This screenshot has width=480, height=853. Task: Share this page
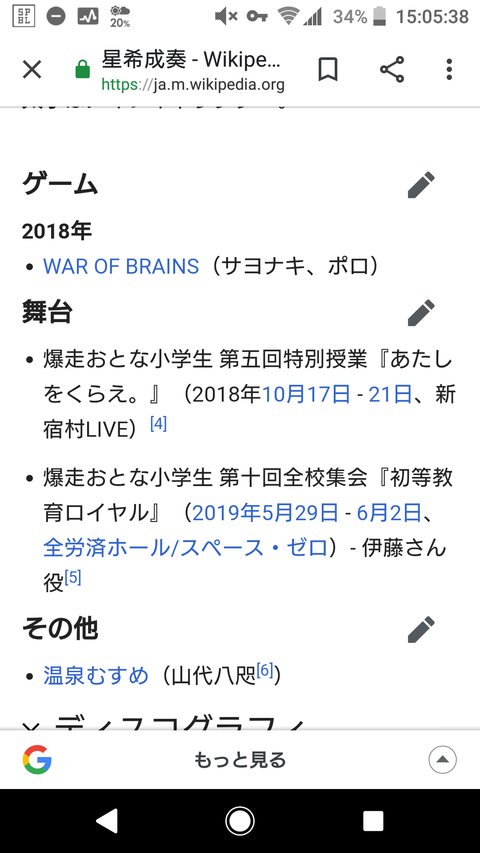pyautogui.click(x=392, y=70)
